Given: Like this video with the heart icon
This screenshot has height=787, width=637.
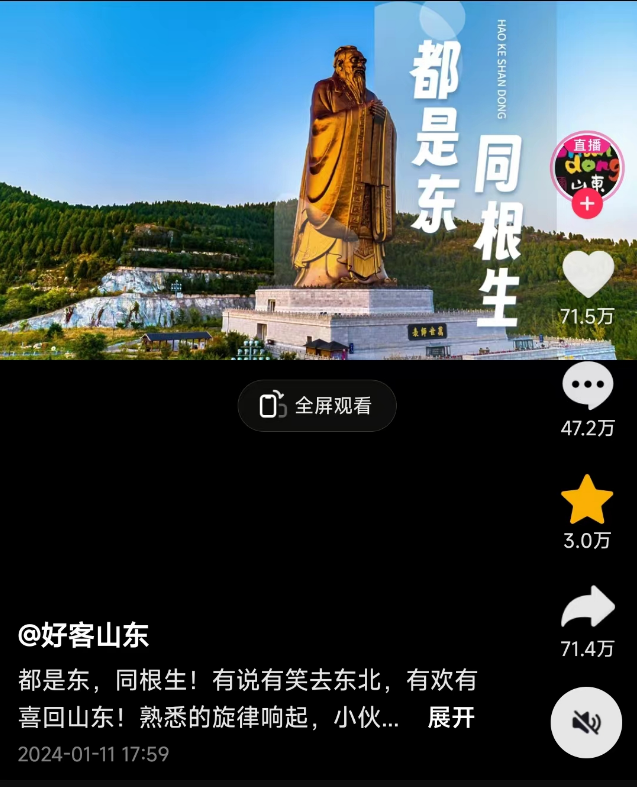Looking at the screenshot, I should click(588, 274).
